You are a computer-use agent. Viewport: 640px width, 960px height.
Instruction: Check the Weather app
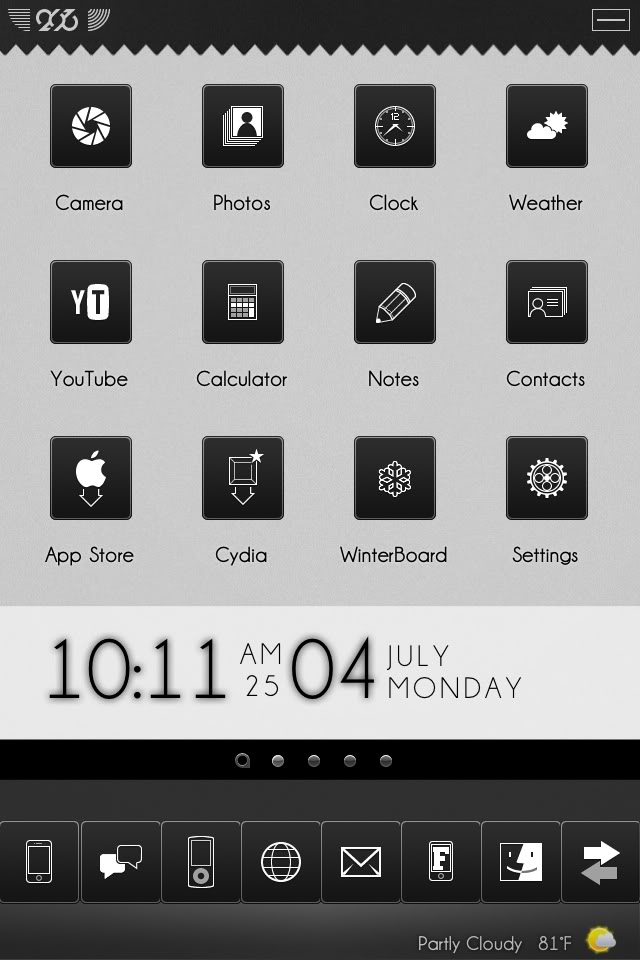(547, 126)
